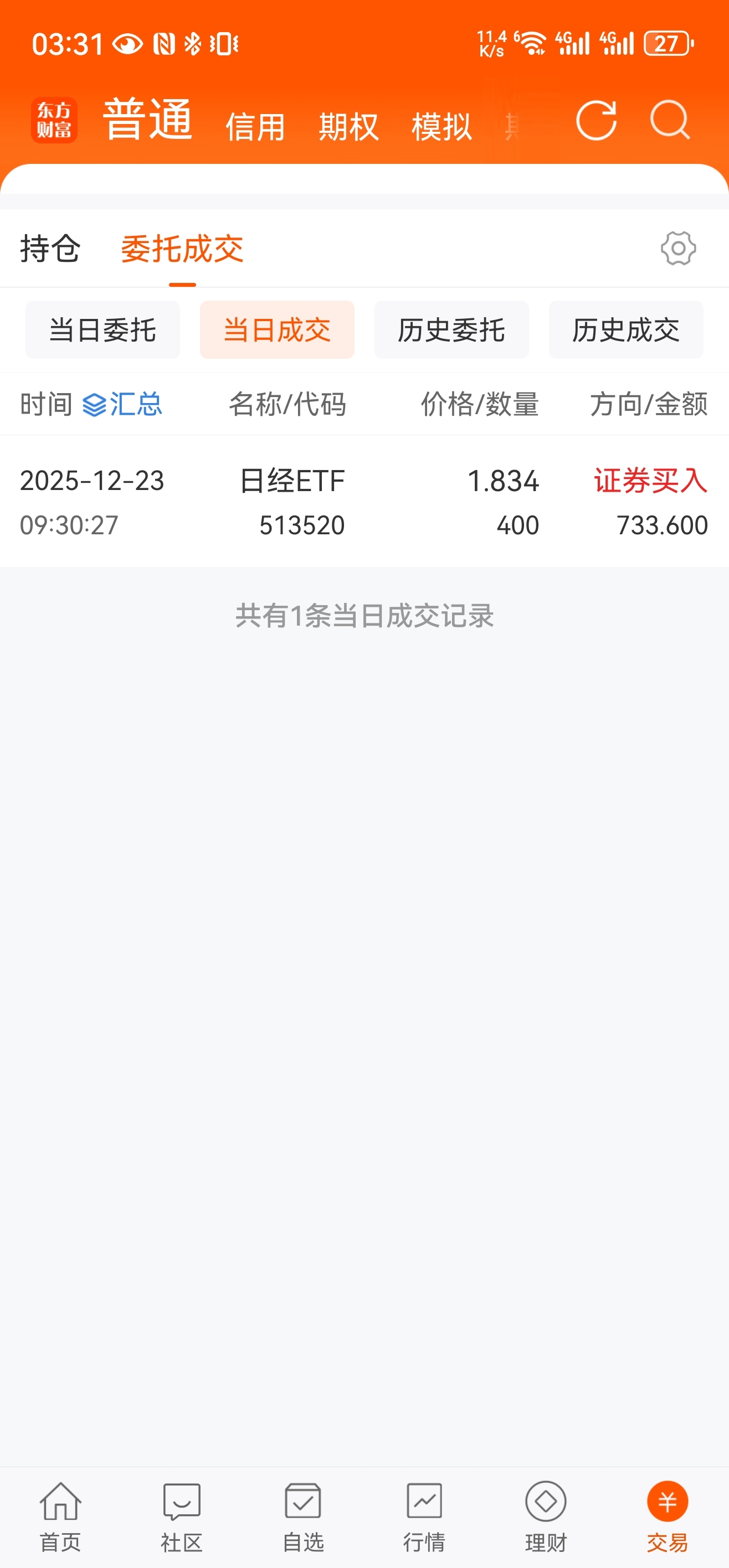Viewport: 729px width, 1568px height.
Task: Switch to the 持仓 tab
Action: 50,249
